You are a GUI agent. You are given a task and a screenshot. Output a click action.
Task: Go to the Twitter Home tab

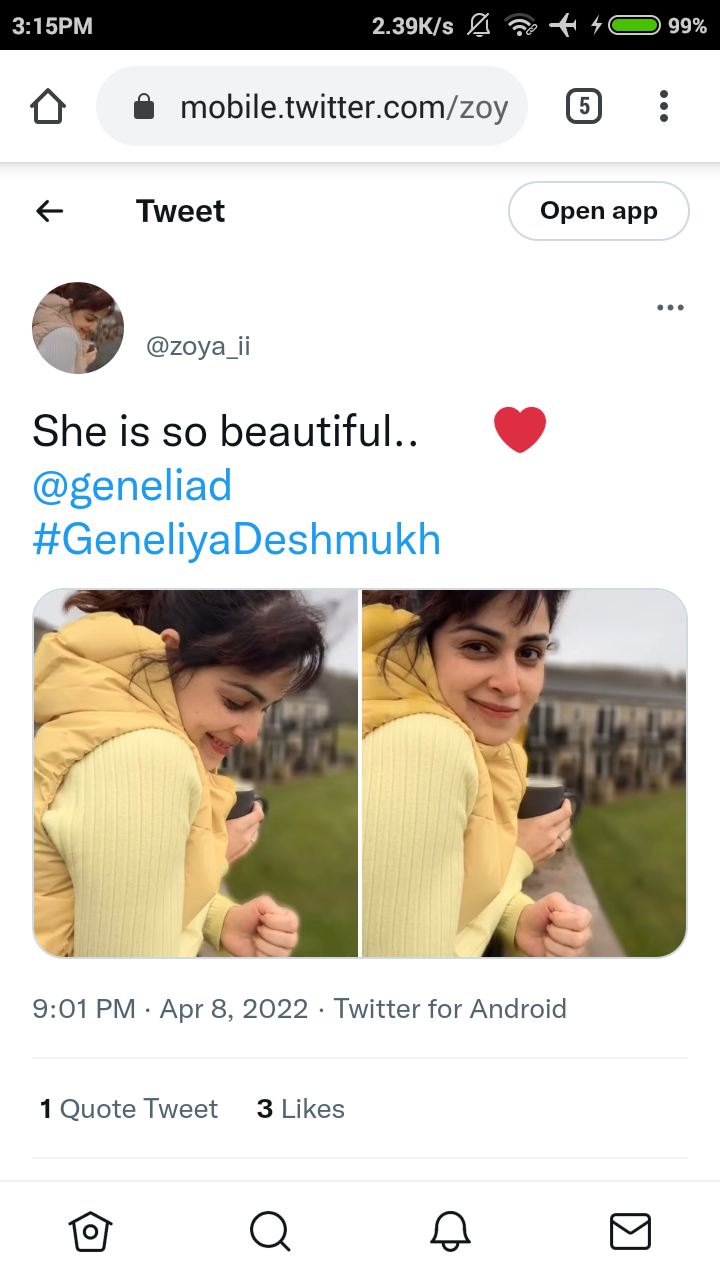pyautogui.click(x=90, y=1231)
